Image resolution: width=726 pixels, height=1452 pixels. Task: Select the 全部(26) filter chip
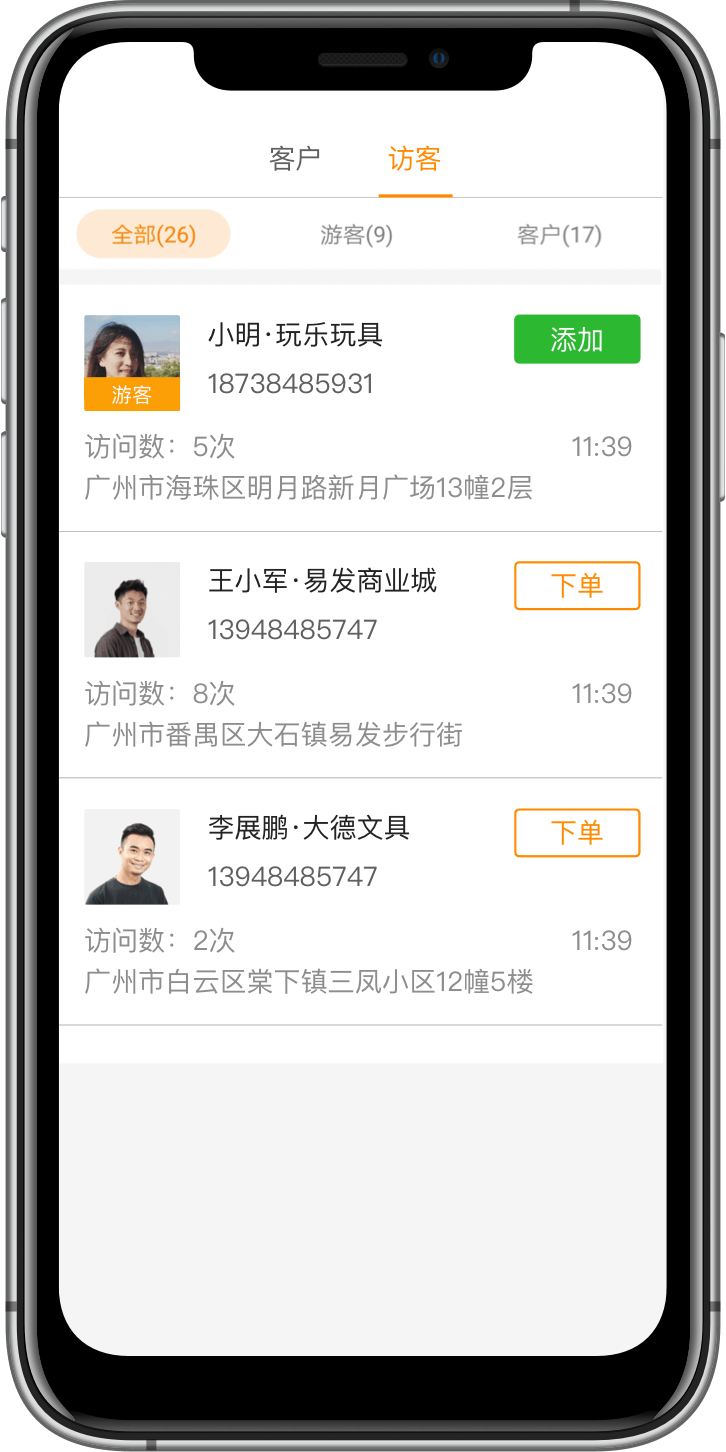(154, 235)
